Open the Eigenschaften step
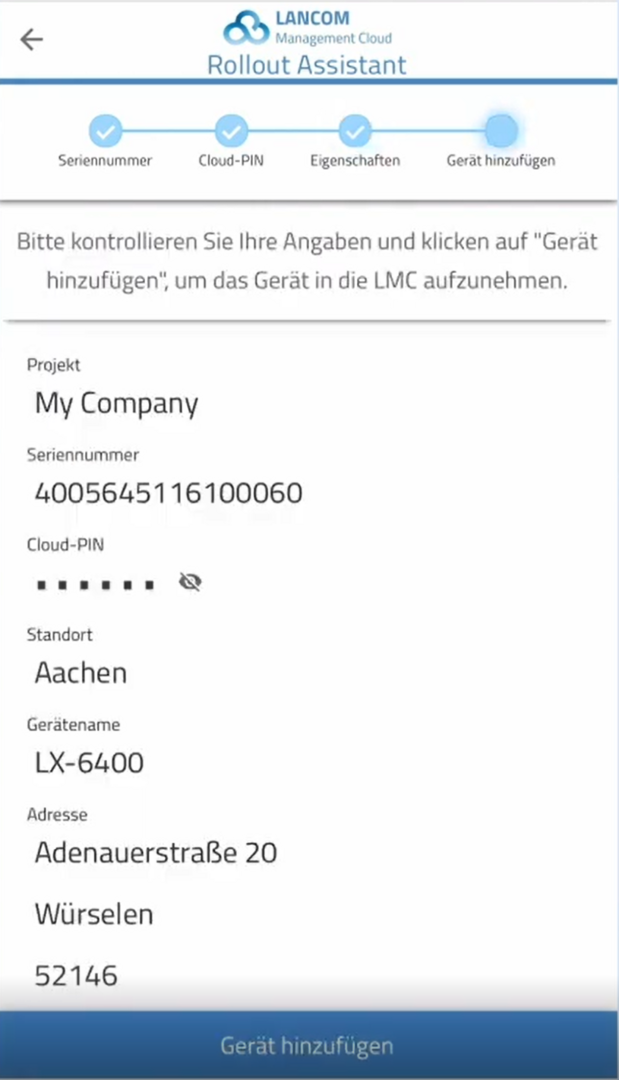This screenshot has width=619, height=1080. [x=355, y=130]
